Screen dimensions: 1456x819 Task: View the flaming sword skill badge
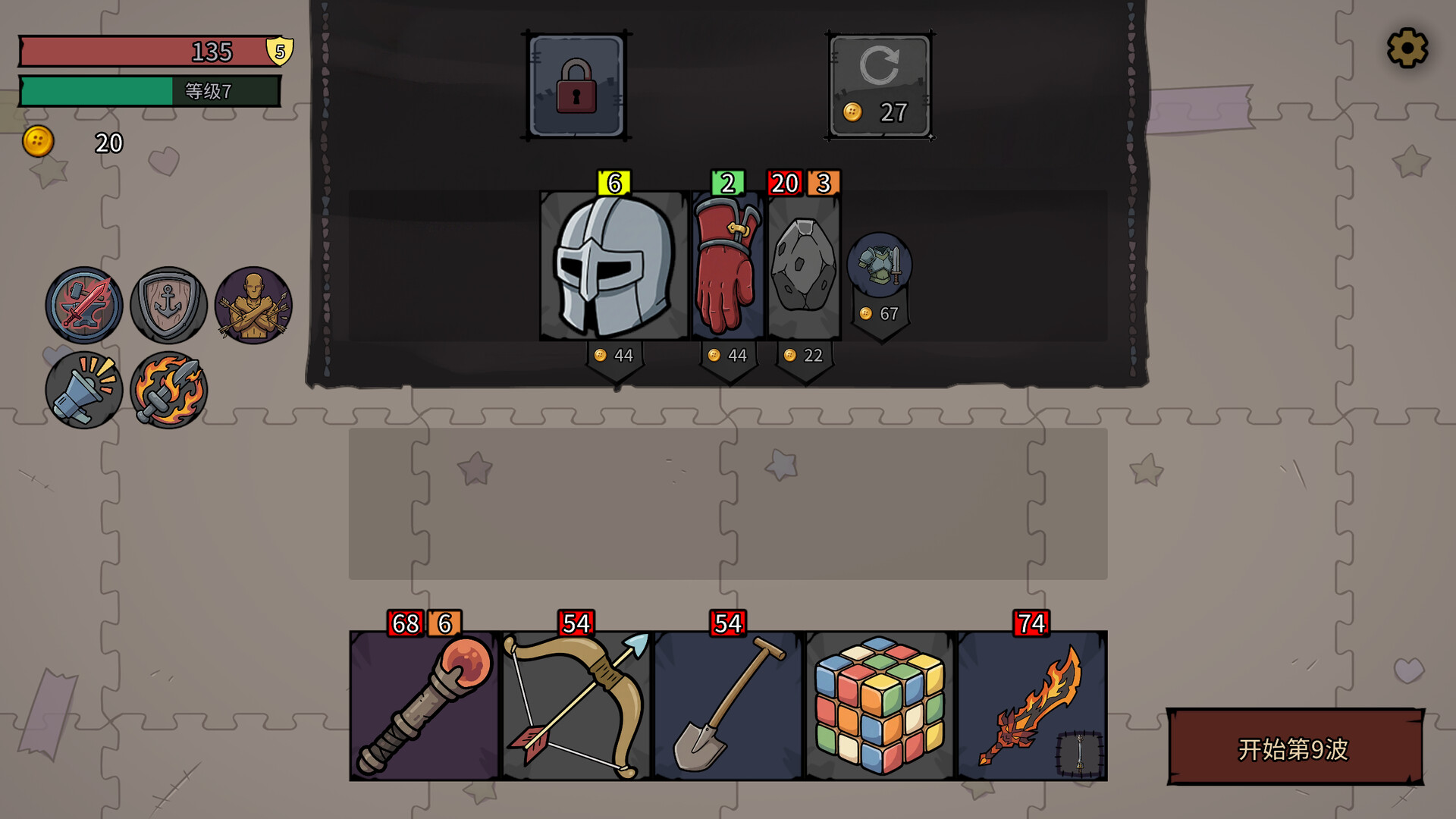point(168,390)
